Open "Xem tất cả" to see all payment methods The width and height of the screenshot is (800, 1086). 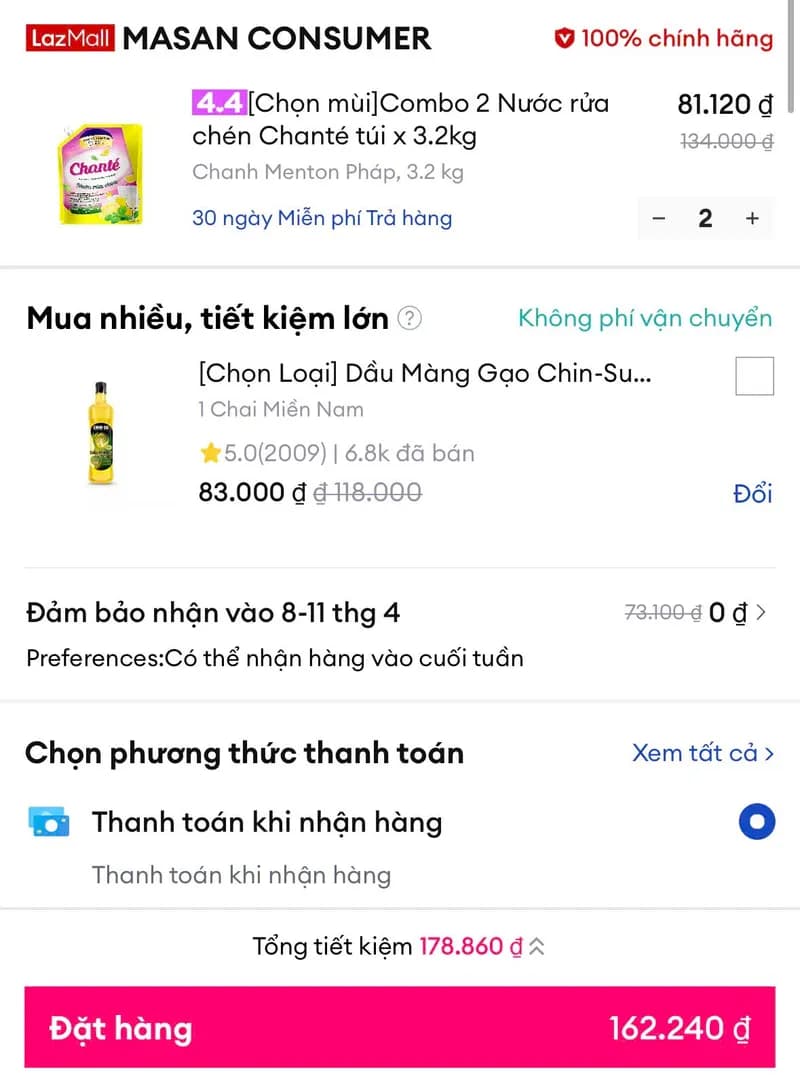pos(703,753)
